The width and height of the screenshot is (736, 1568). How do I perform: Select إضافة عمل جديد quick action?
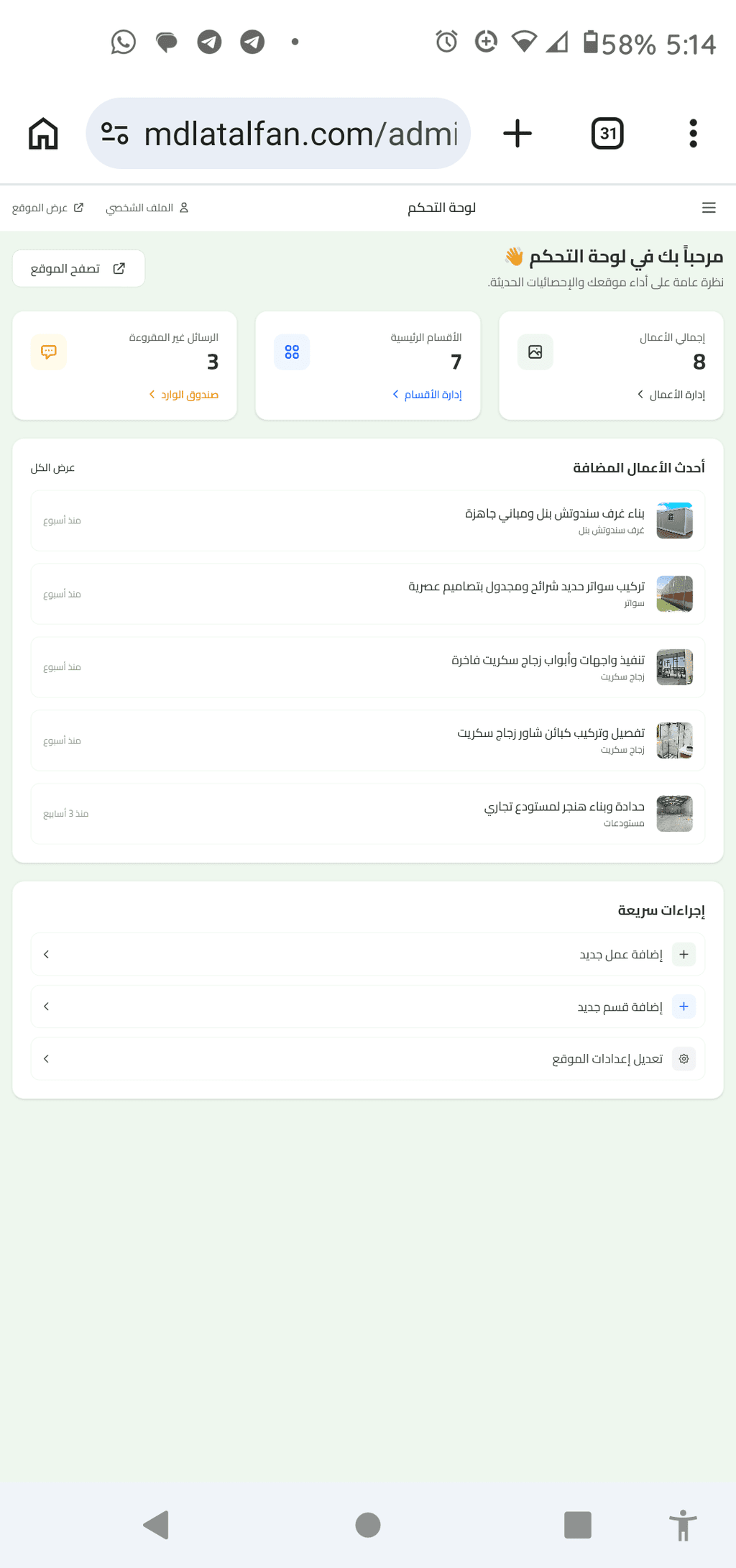(368, 955)
